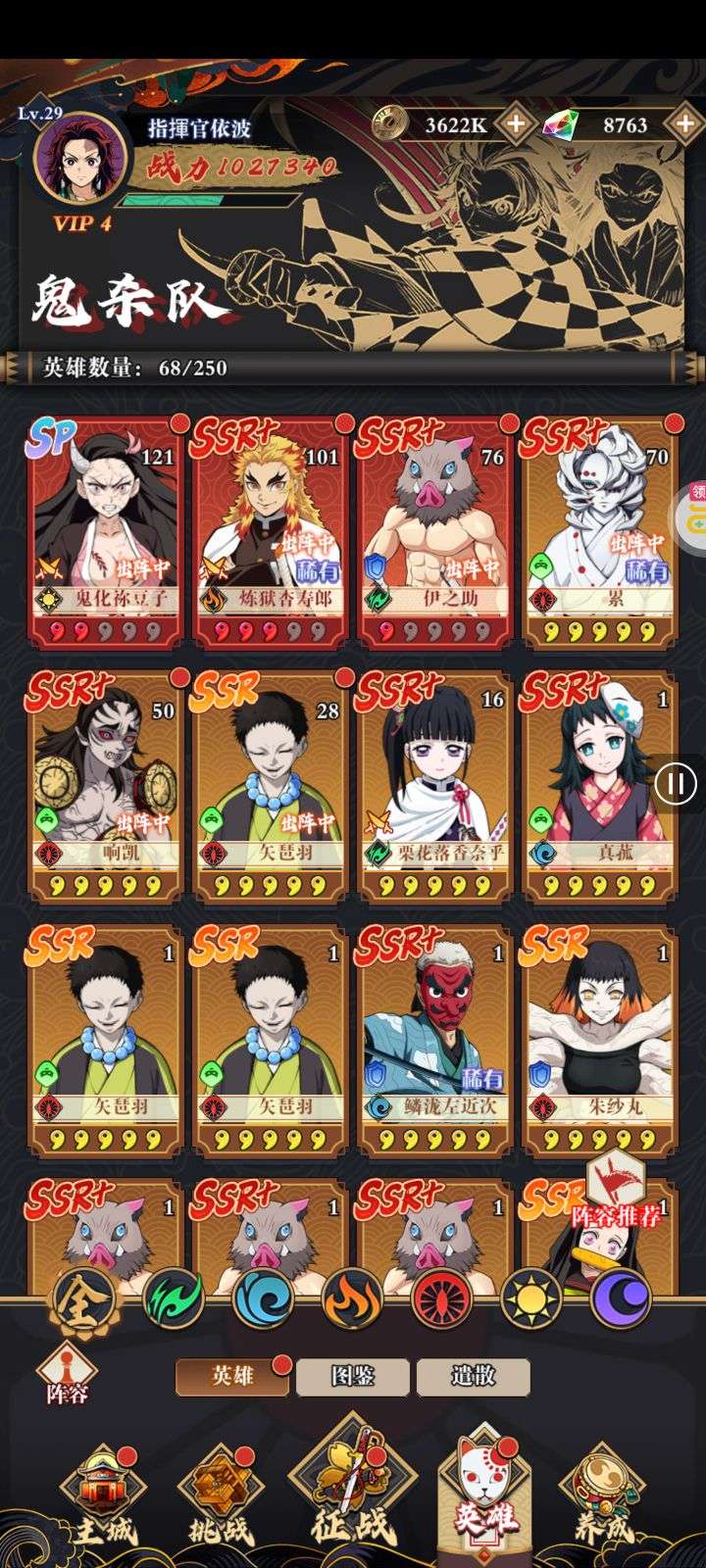Switch to the 遣散 tab
The image size is (706, 1568).
click(474, 1376)
